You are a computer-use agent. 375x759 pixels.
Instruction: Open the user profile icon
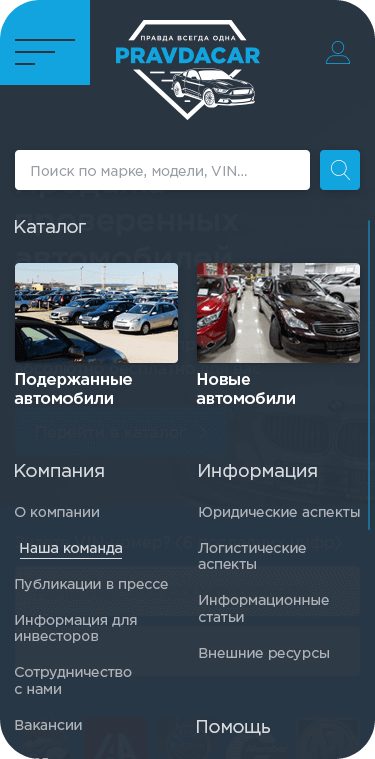click(338, 53)
